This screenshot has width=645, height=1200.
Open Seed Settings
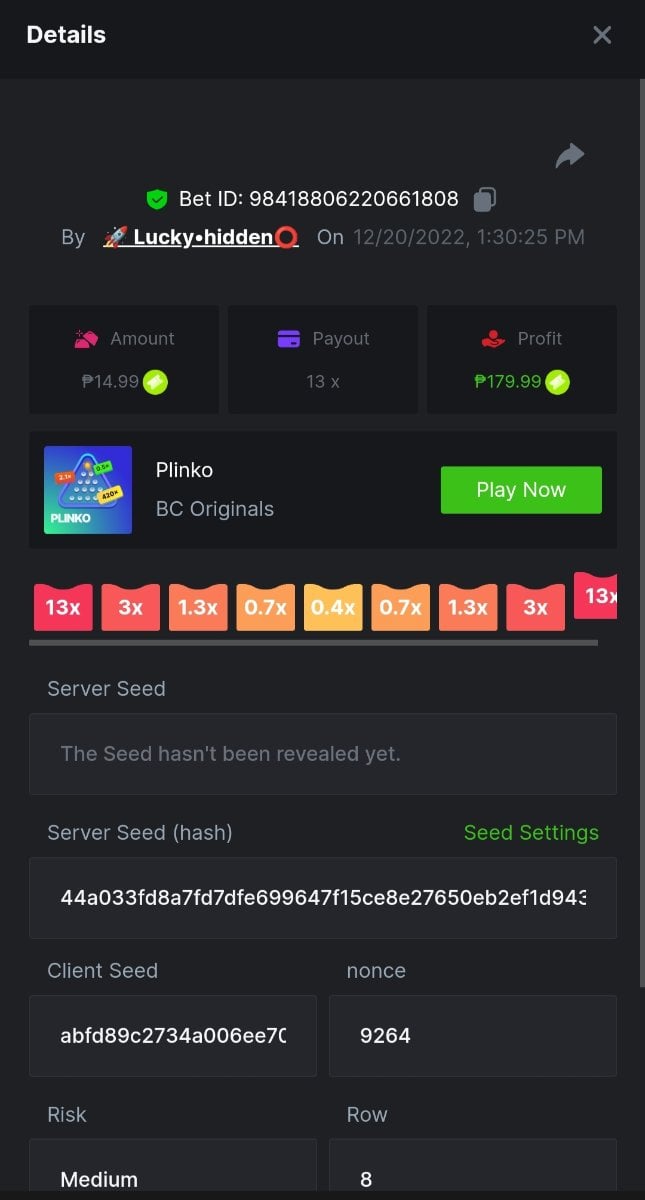click(x=531, y=833)
